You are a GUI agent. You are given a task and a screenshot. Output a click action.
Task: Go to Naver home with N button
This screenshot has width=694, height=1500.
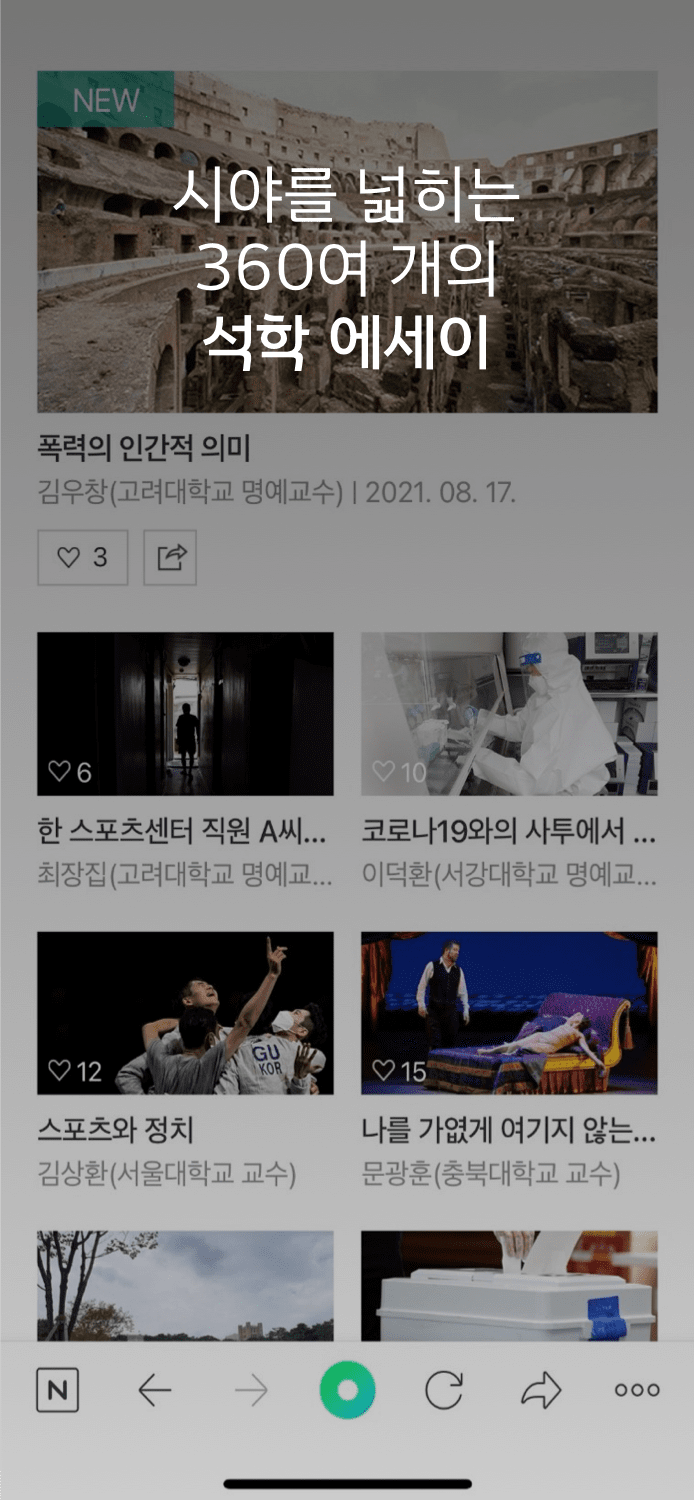point(58,1390)
